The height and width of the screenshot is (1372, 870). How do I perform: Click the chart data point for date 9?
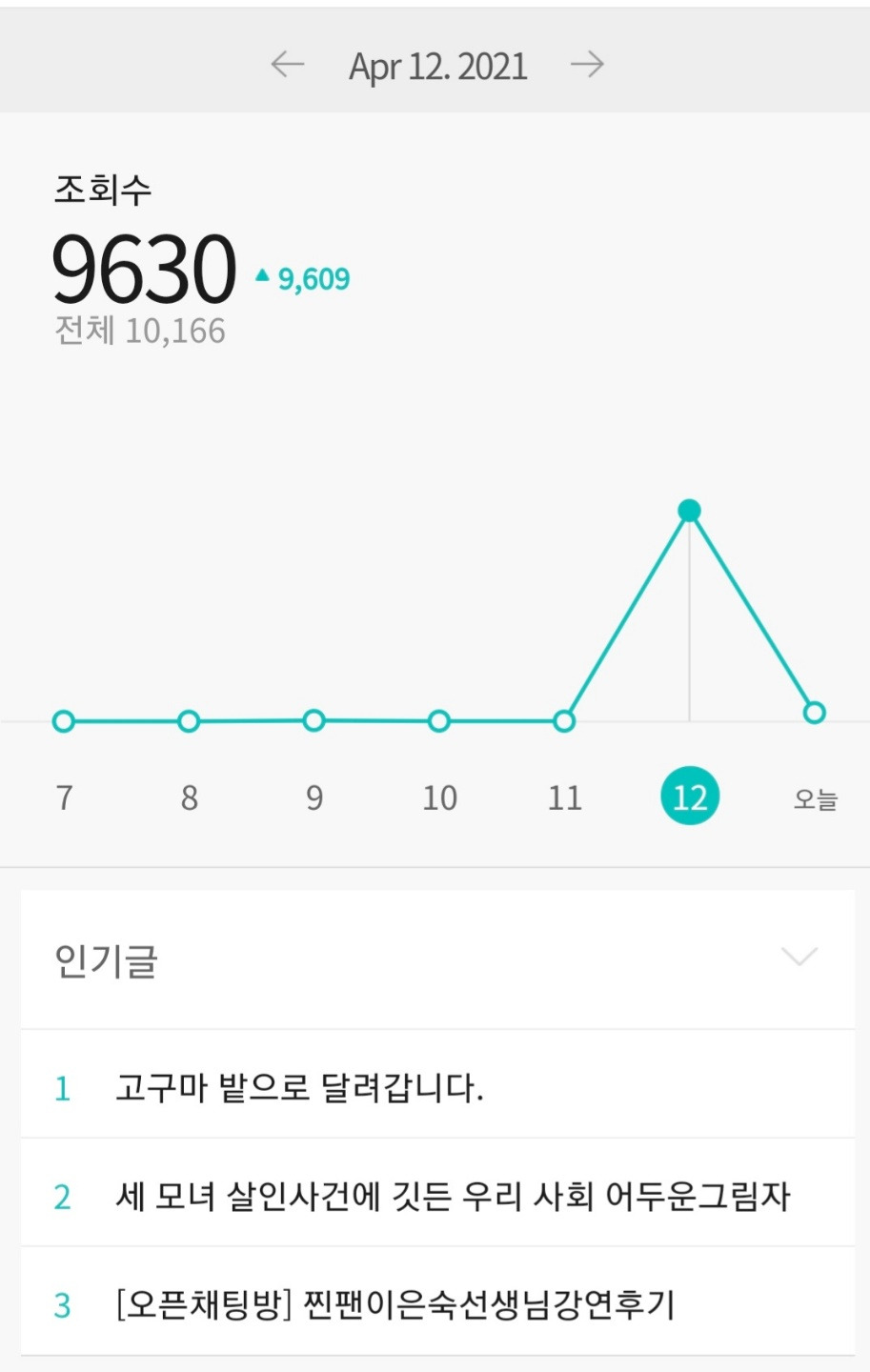[x=314, y=721]
